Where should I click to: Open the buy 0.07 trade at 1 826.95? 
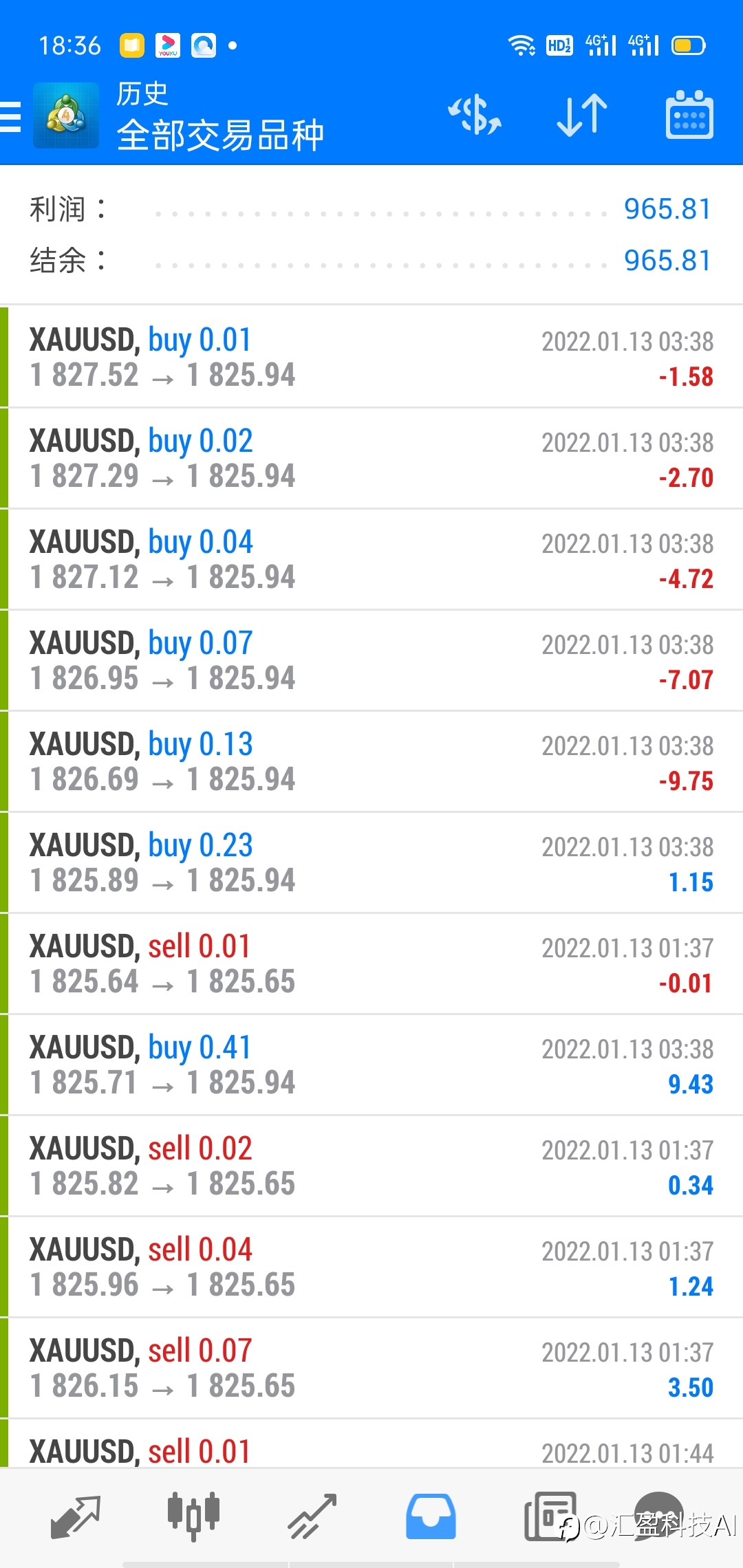coord(371,660)
